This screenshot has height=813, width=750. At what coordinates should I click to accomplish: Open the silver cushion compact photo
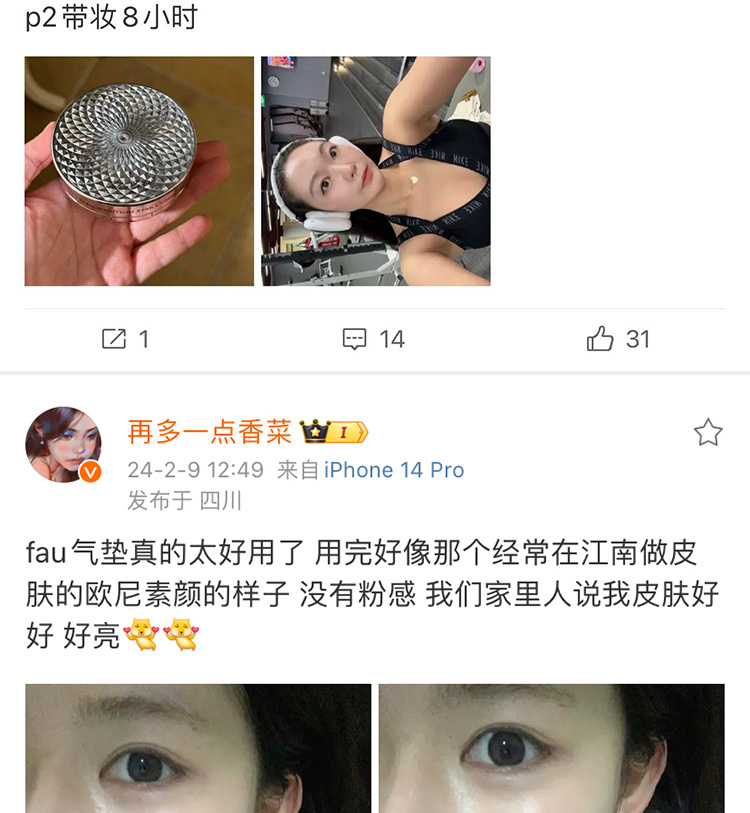tap(139, 171)
